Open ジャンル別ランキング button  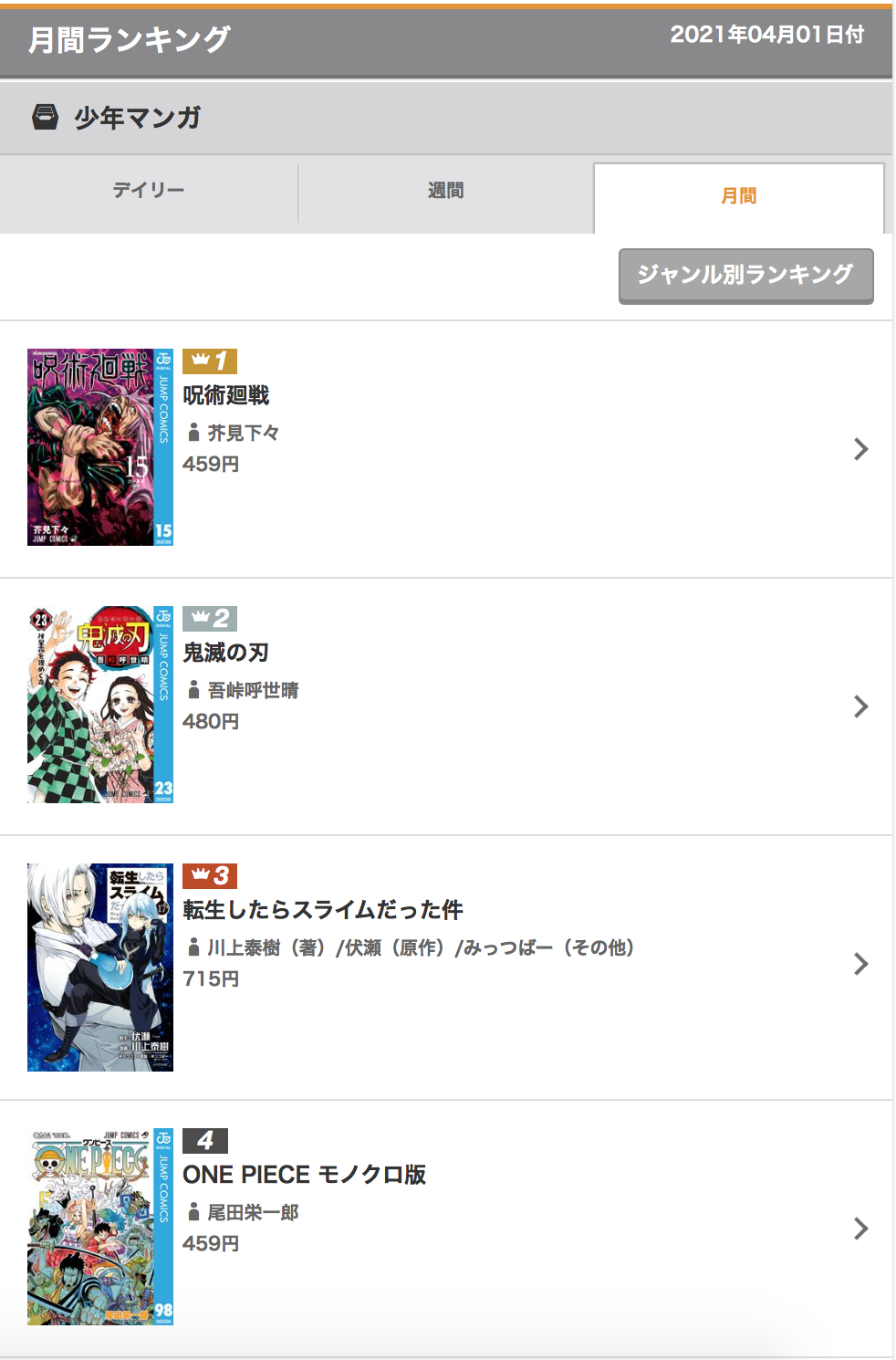click(745, 275)
